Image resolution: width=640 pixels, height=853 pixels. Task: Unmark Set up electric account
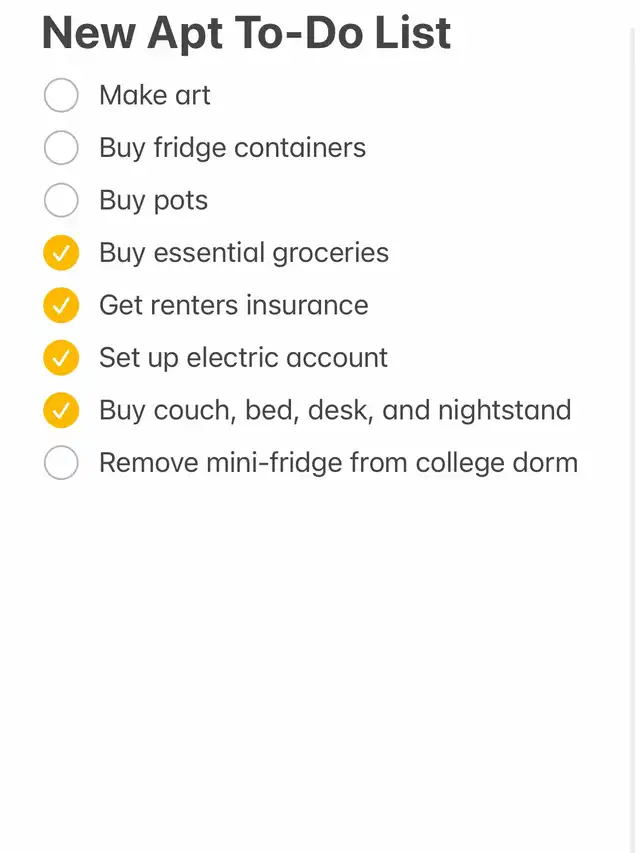click(x=61, y=358)
